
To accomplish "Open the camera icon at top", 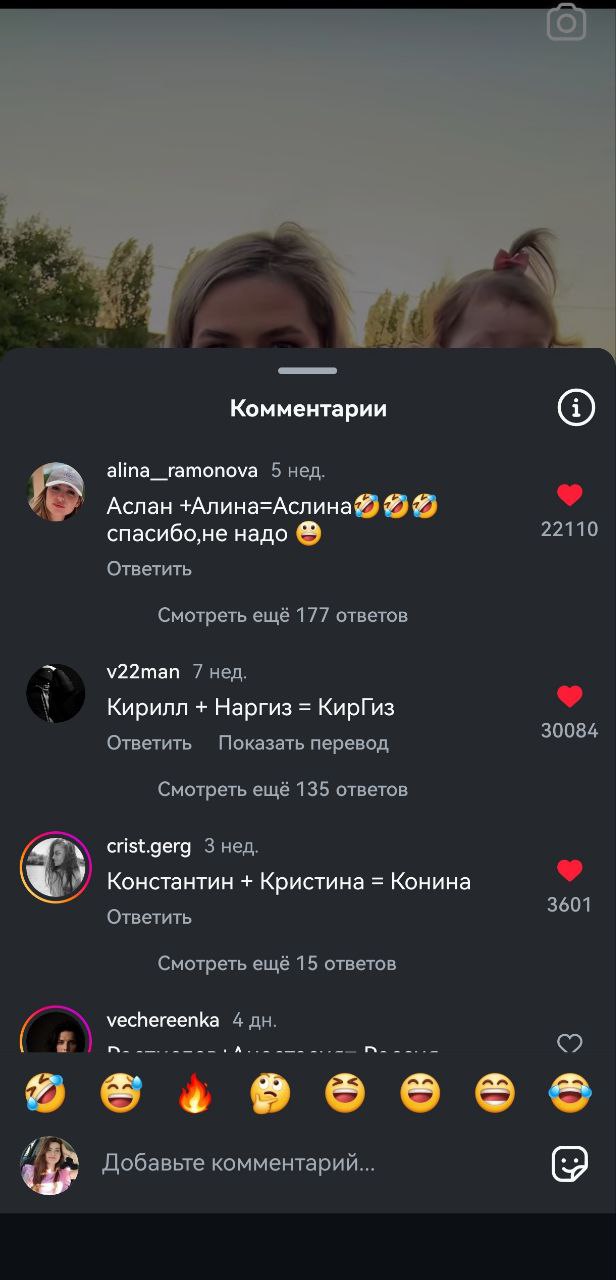I will (566, 22).
